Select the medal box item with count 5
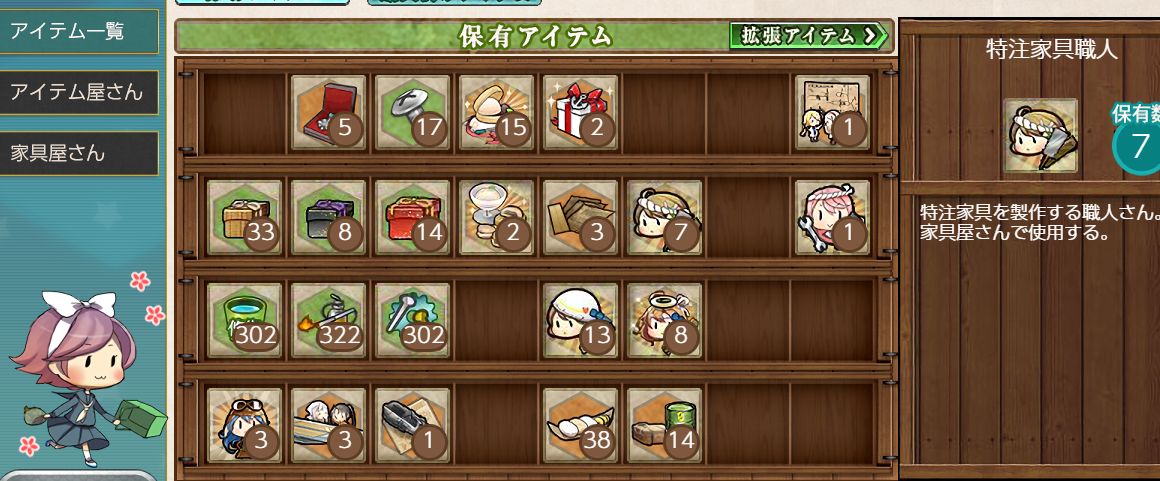Image resolution: width=1160 pixels, height=481 pixels. pos(328,112)
